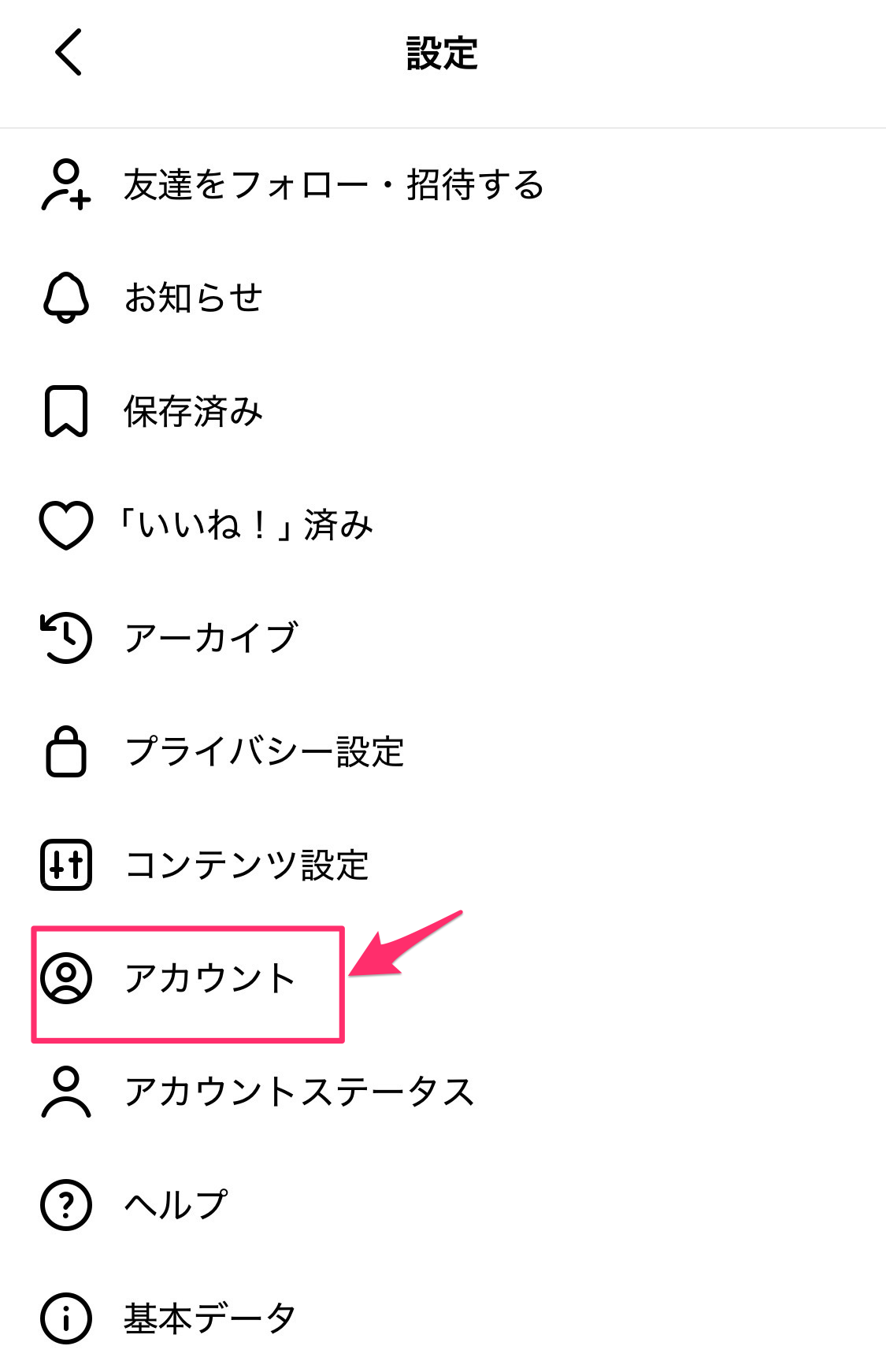The image size is (886, 1372).
Task: Open アカウントステータス
Action: coord(299,1092)
